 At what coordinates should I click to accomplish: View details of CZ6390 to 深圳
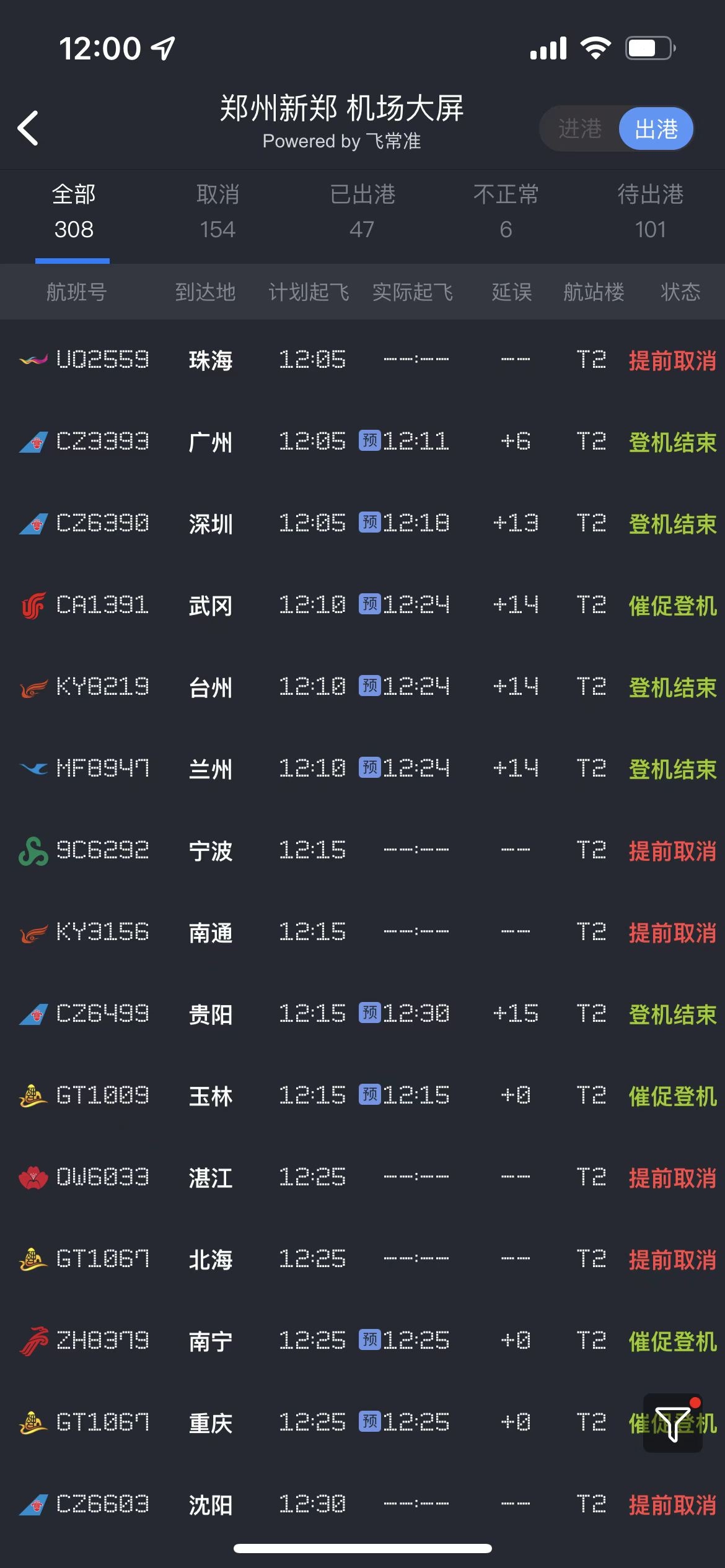click(x=362, y=523)
